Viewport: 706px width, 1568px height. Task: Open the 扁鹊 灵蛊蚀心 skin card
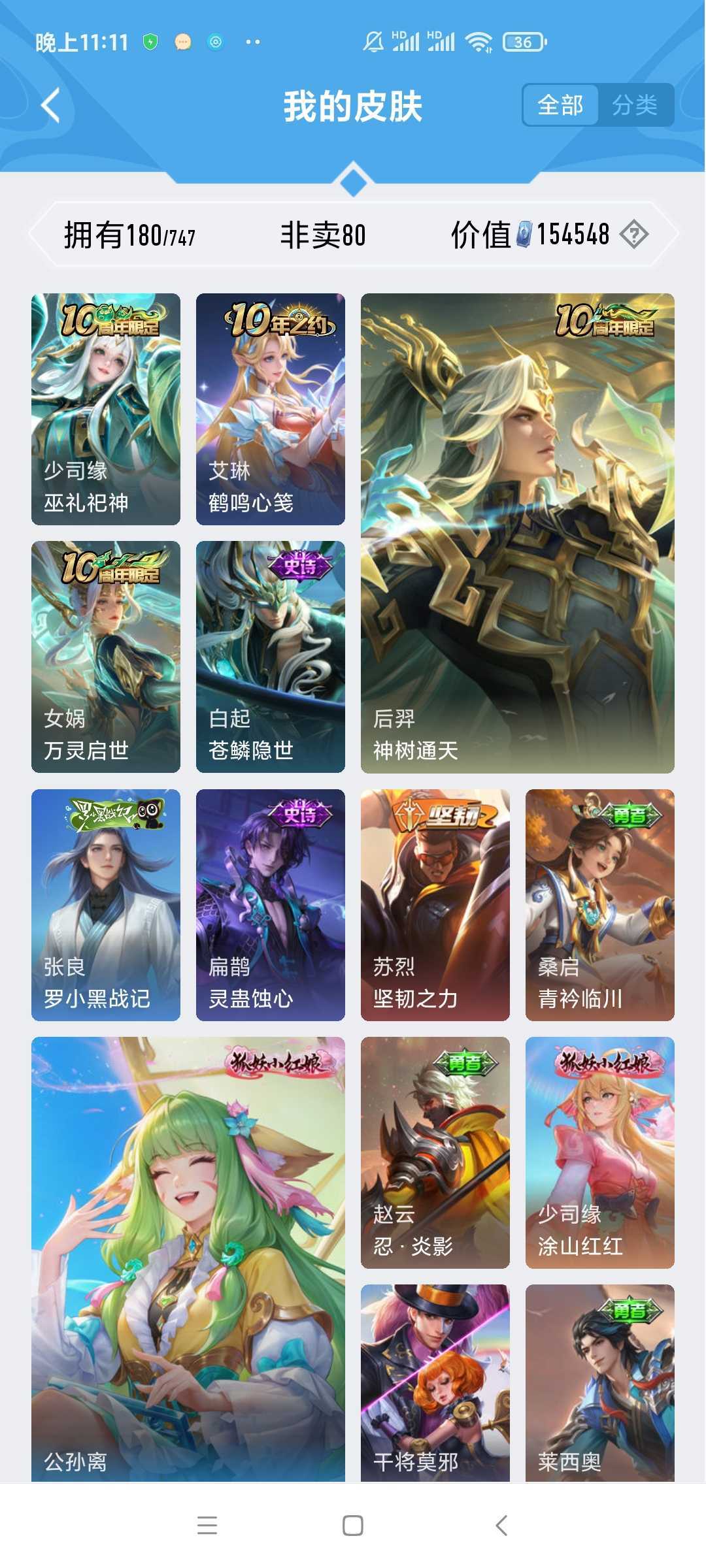[x=271, y=905]
